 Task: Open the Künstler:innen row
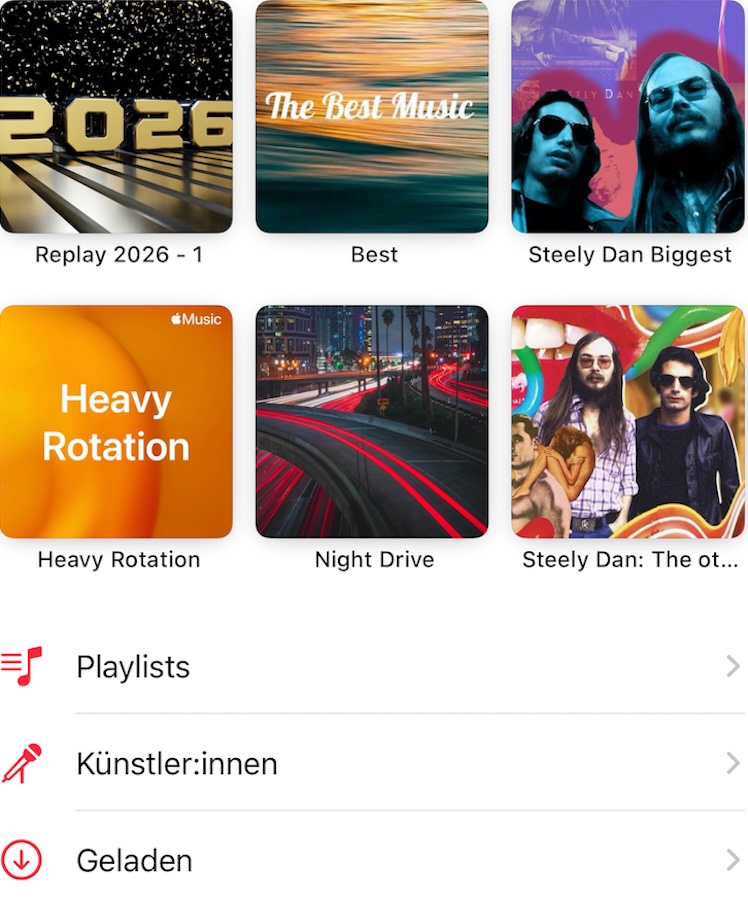coord(374,764)
